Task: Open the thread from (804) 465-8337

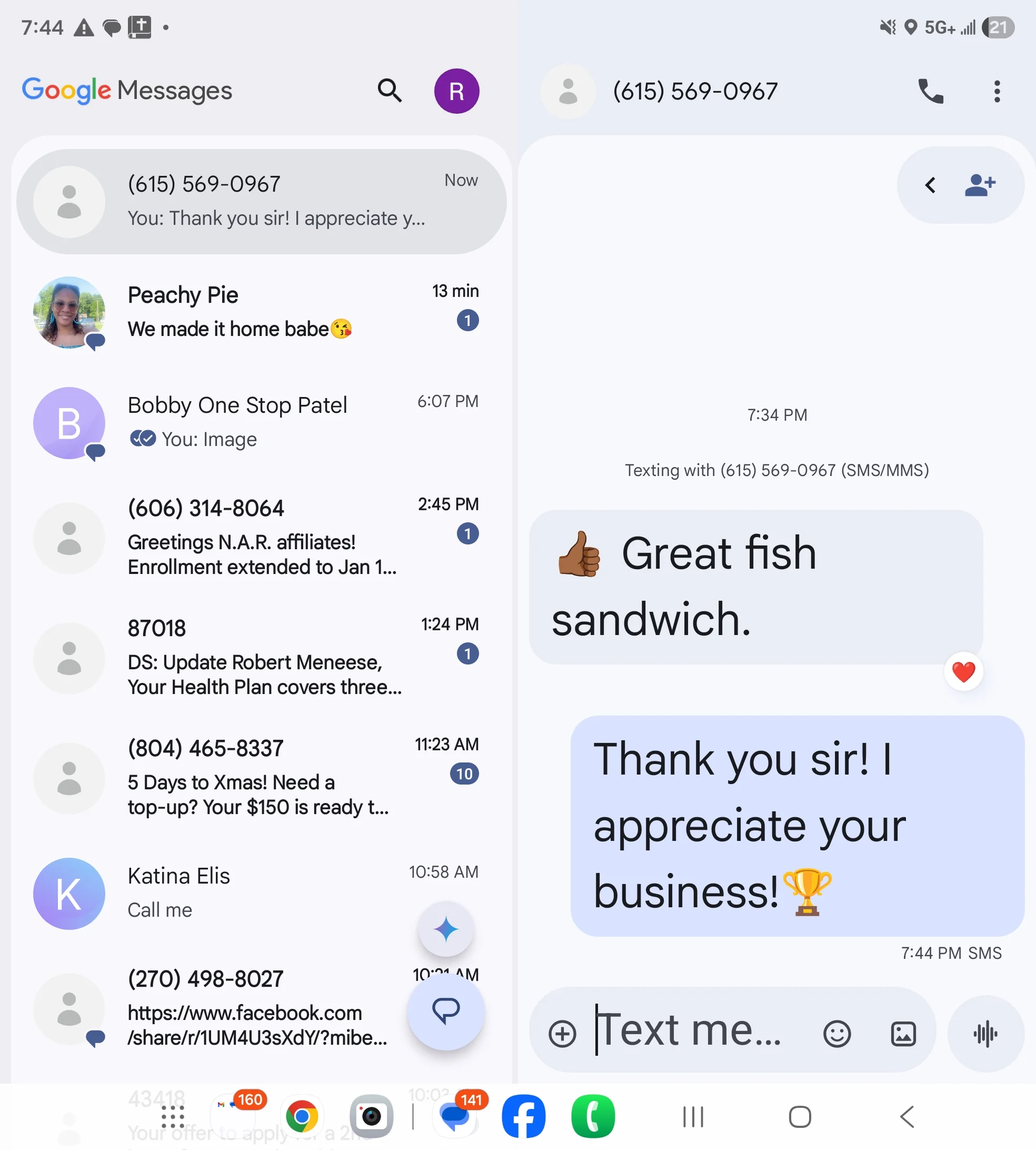Action: click(256, 777)
